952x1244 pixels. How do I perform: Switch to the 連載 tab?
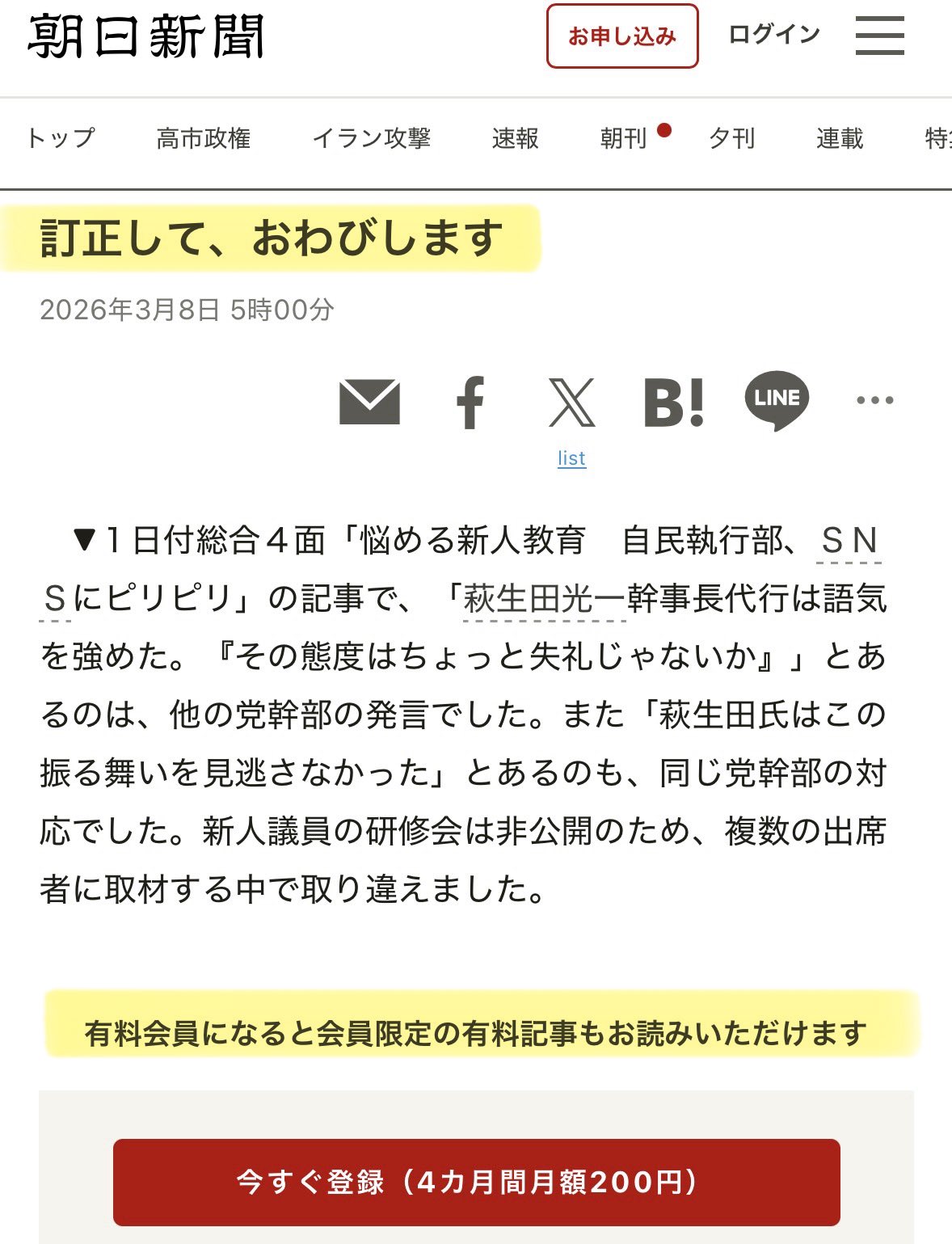[840, 139]
